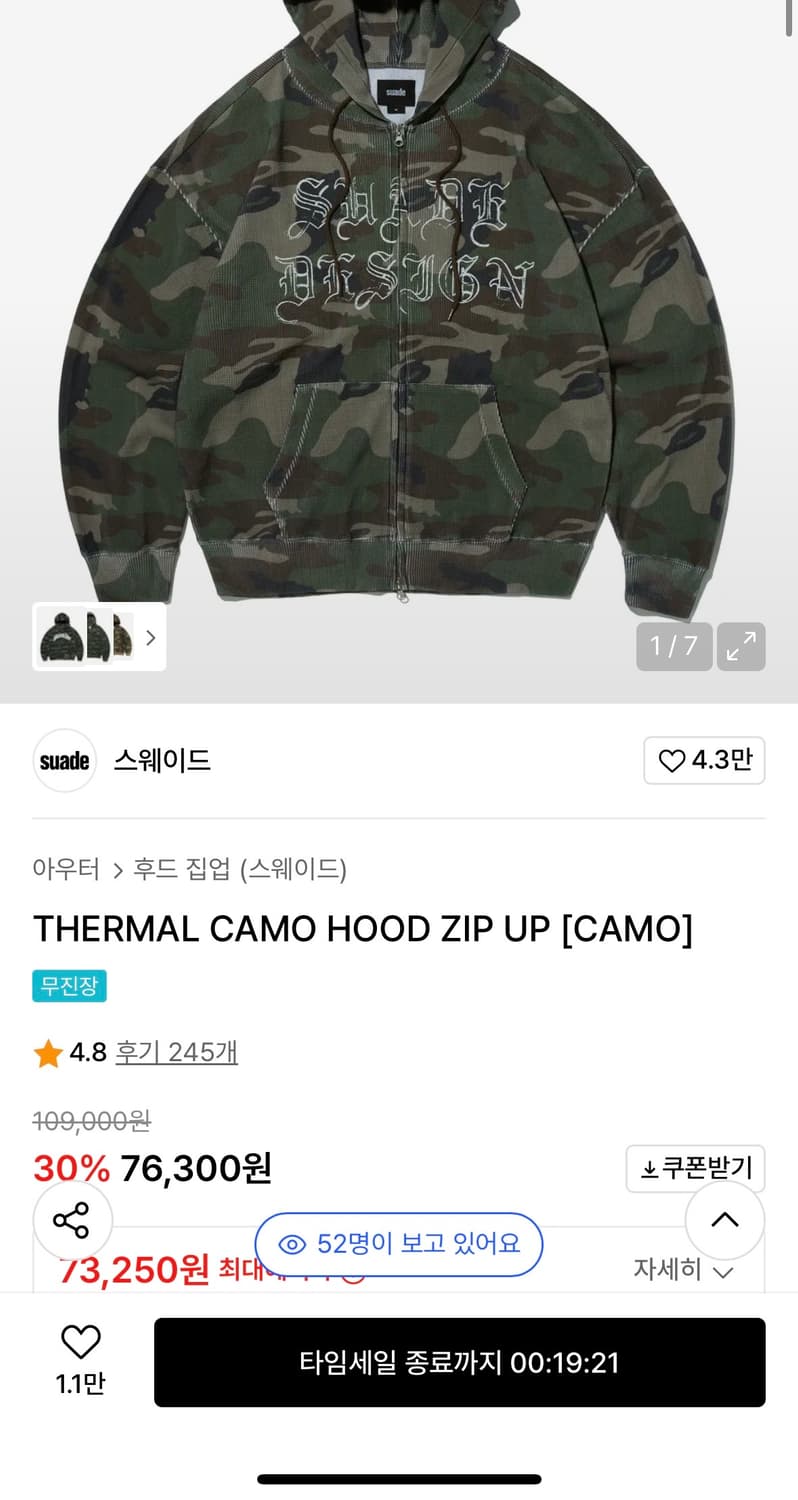
Task: Tap the 1/7 image progress indicator
Action: tap(673, 647)
